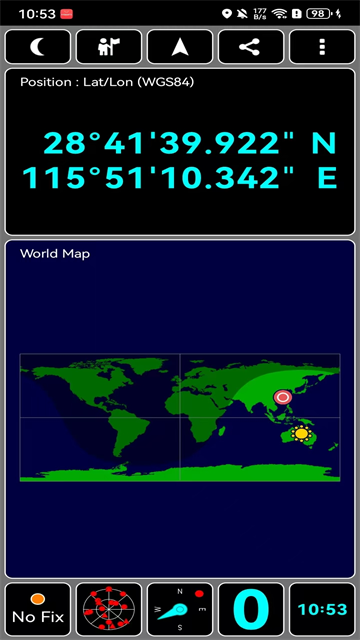
Task: Open the satellite sky view tile
Action: [109, 610]
